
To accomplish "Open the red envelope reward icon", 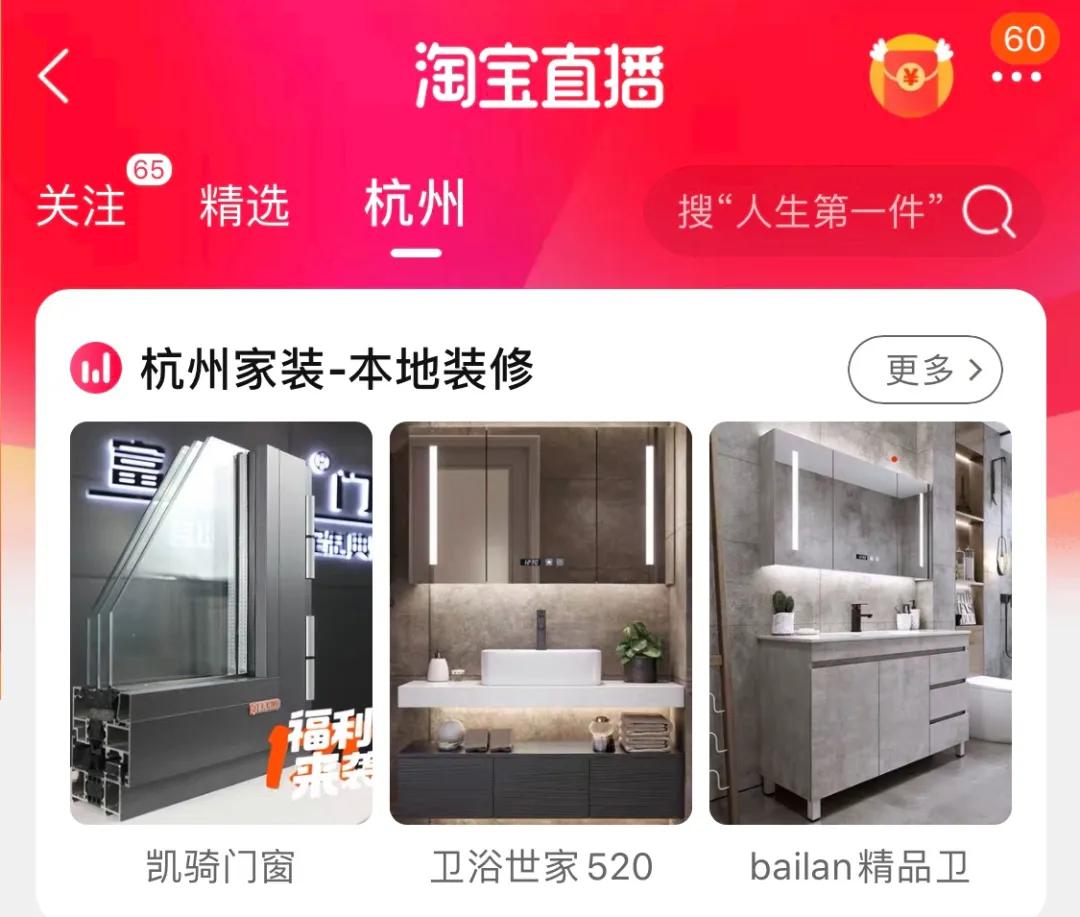I will point(911,75).
